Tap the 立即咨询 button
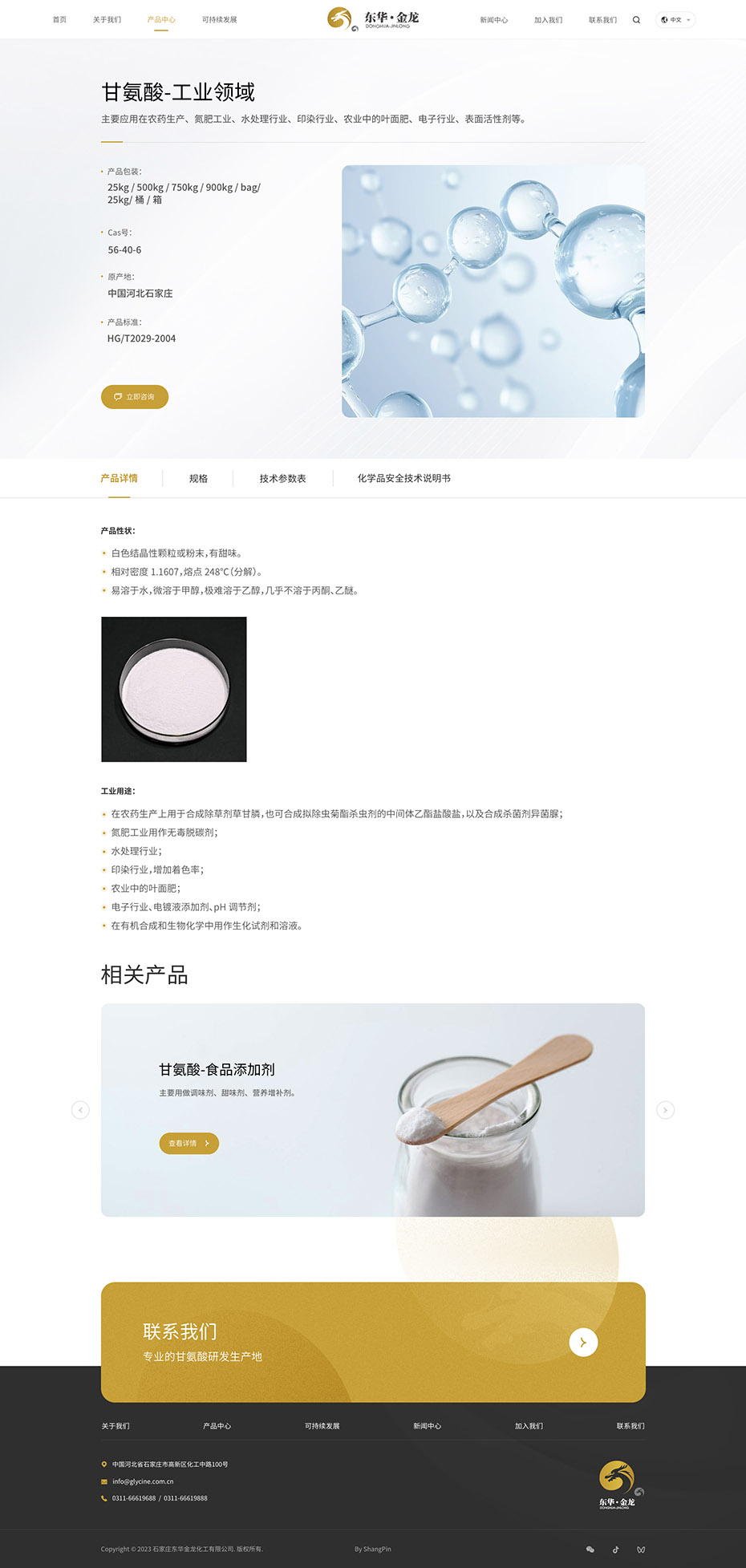Viewport: 746px width, 1568px height. 135,397
